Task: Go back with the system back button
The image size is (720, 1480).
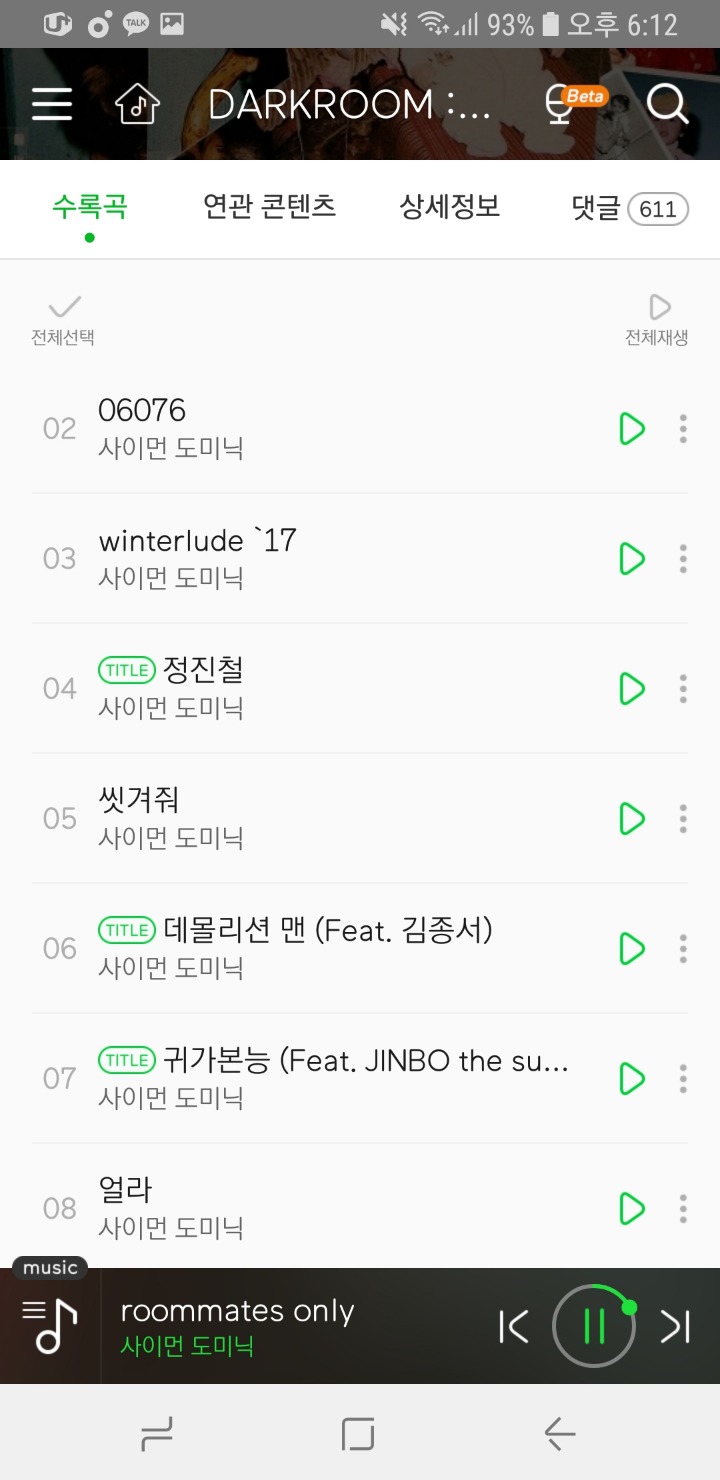Action: coord(560,1435)
